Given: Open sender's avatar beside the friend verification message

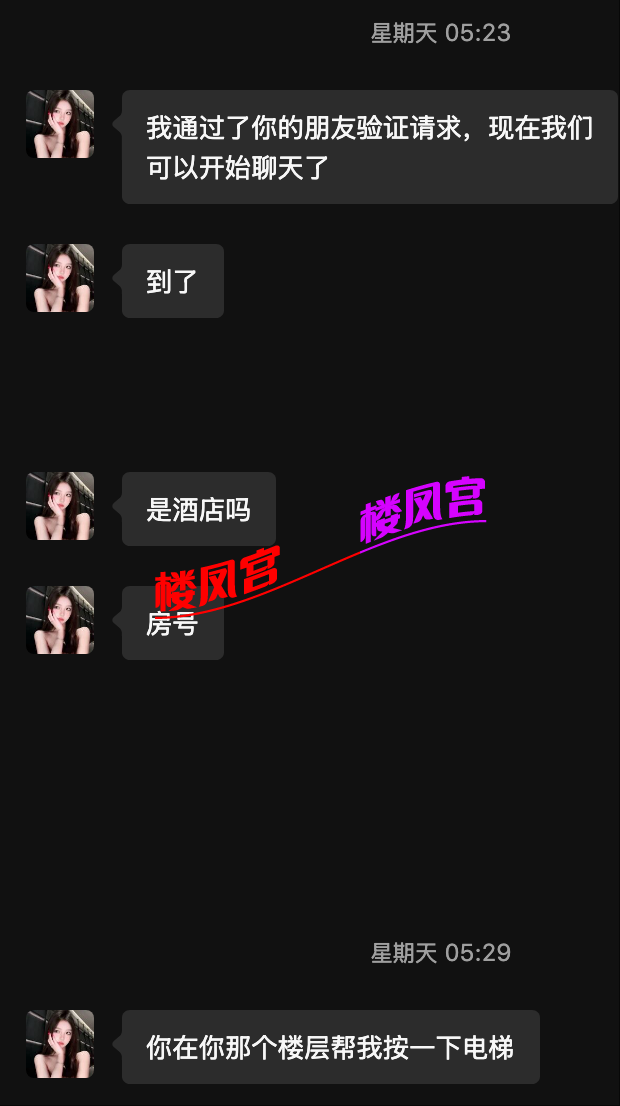Looking at the screenshot, I should 60,124.
